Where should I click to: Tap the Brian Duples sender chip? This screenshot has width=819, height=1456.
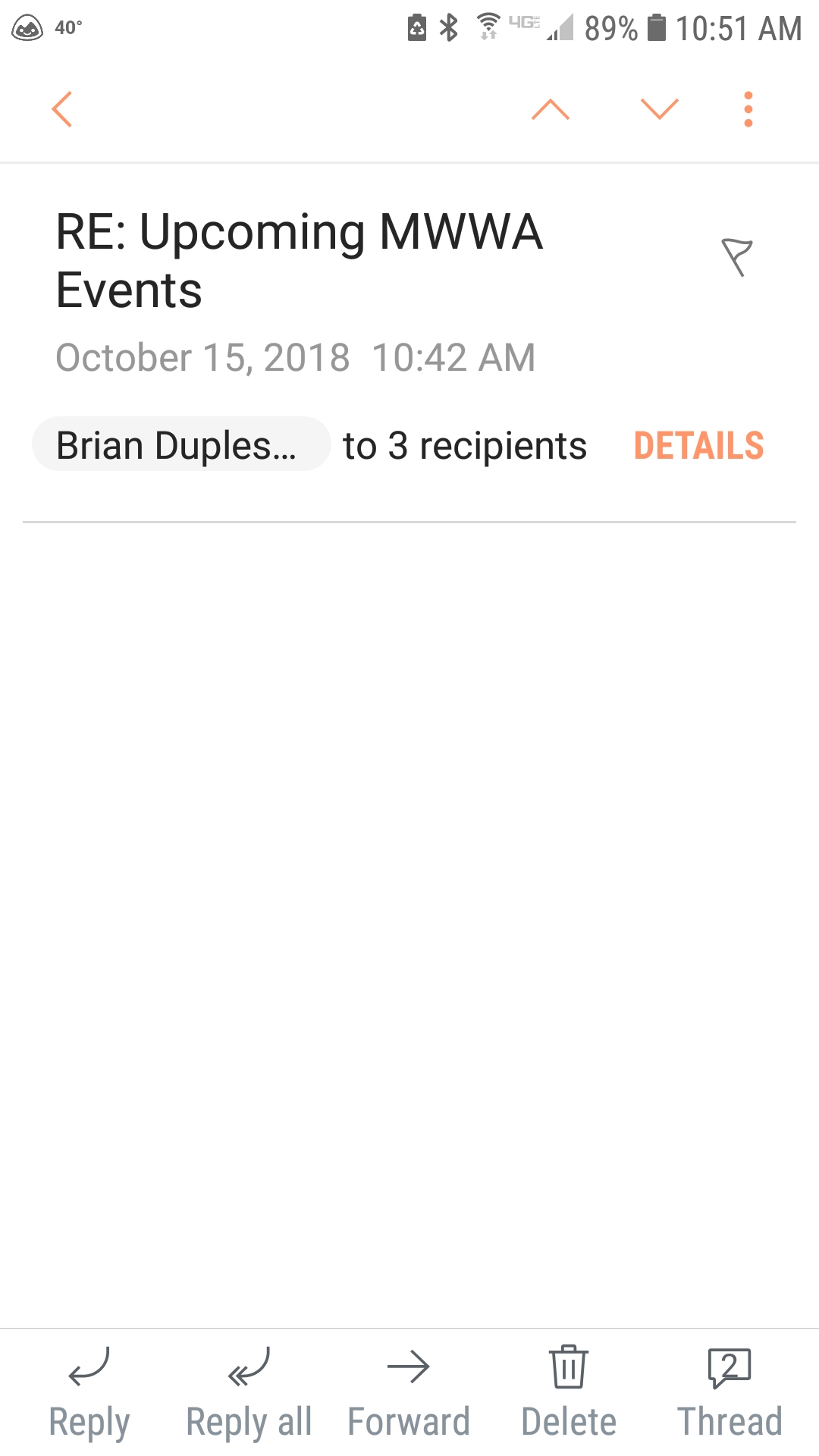tap(181, 444)
